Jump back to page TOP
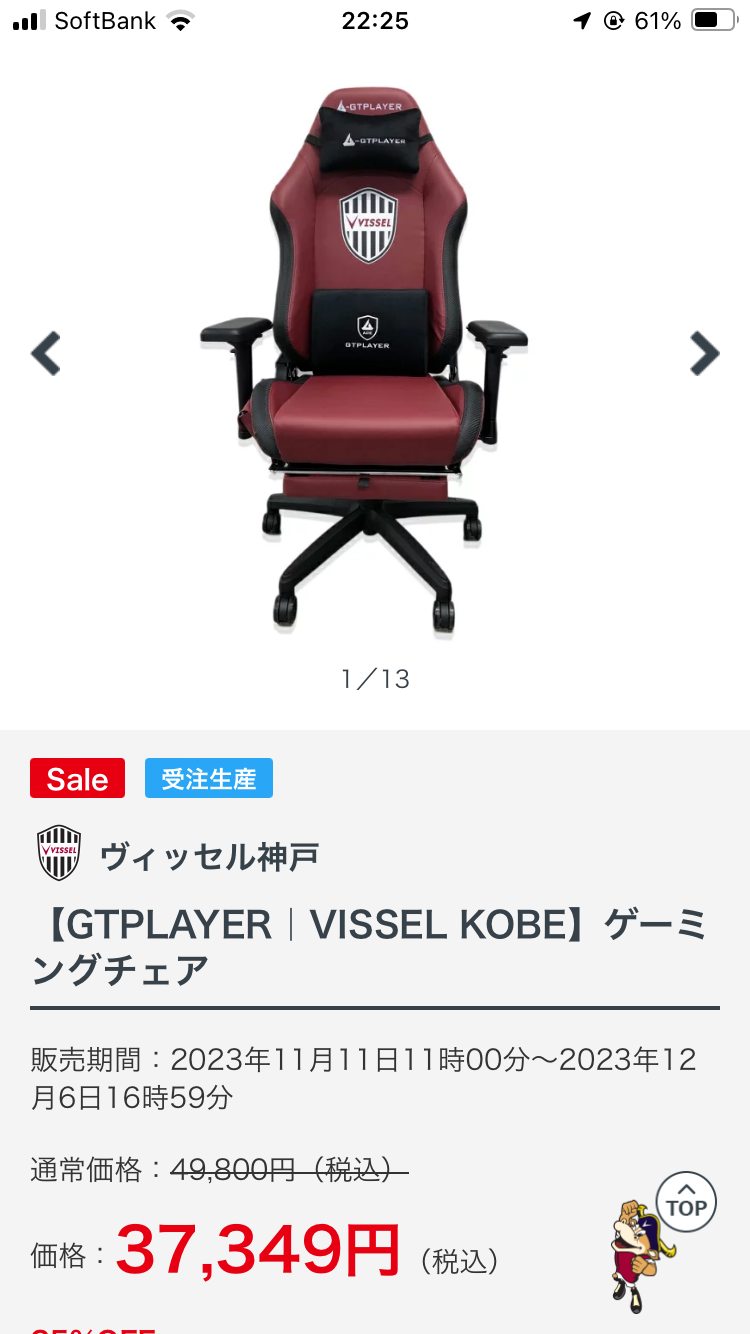This screenshot has width=750, height=1334. point(686,1200)
